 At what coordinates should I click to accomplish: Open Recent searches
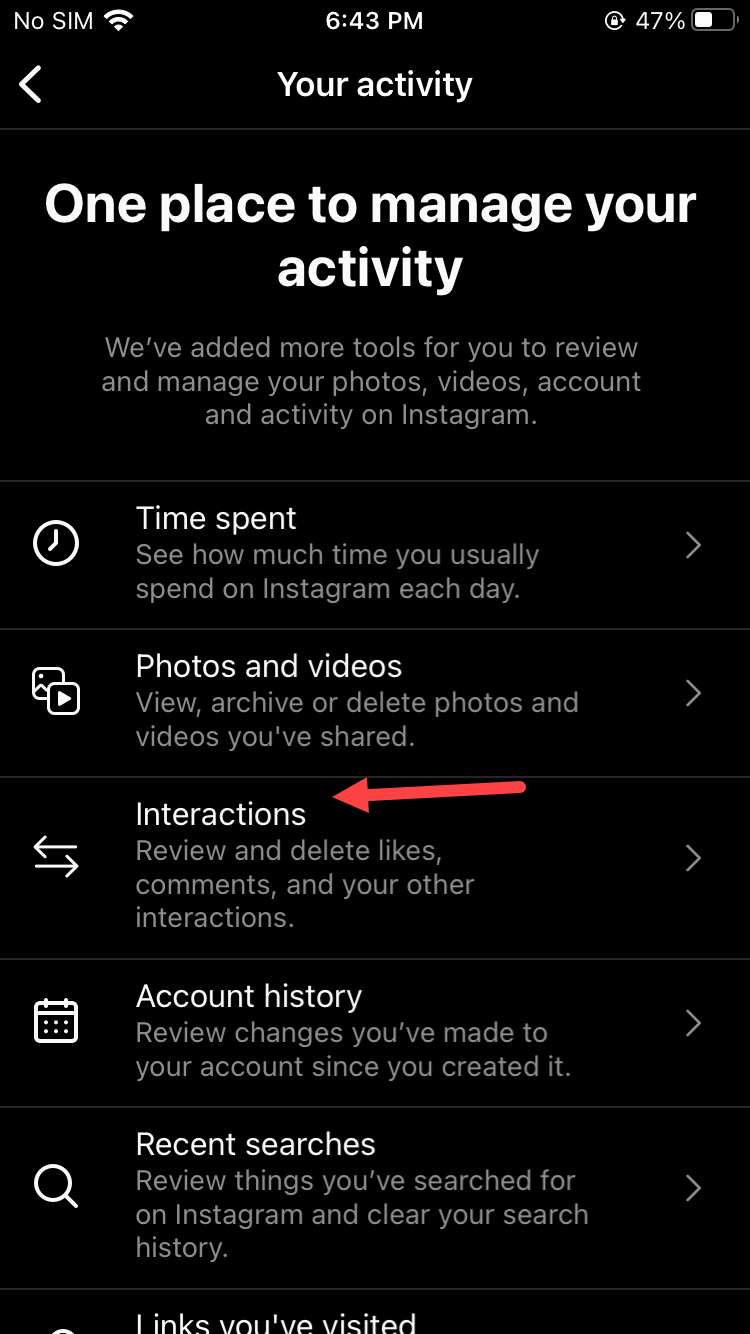point(375,1196)
